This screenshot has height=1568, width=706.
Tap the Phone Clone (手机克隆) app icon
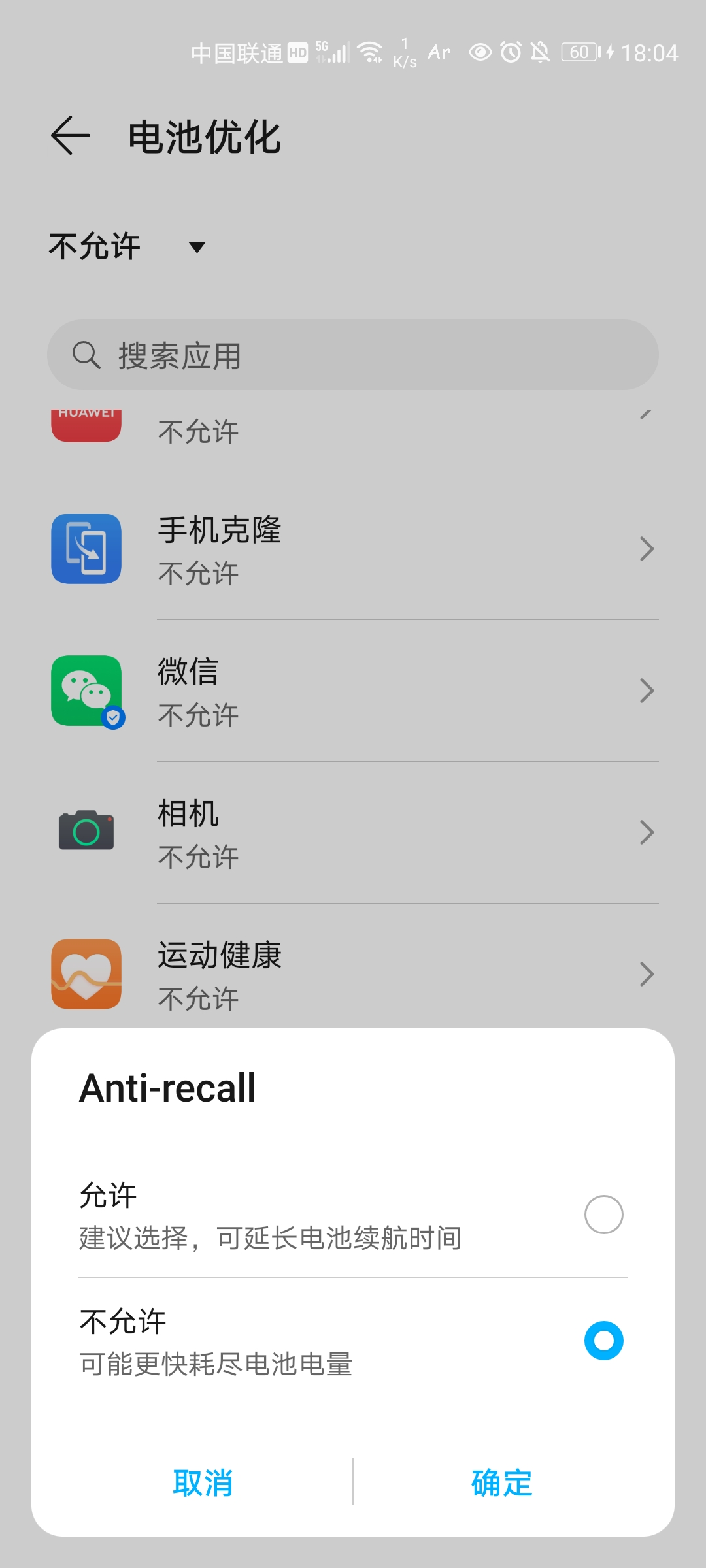[86, 549]
